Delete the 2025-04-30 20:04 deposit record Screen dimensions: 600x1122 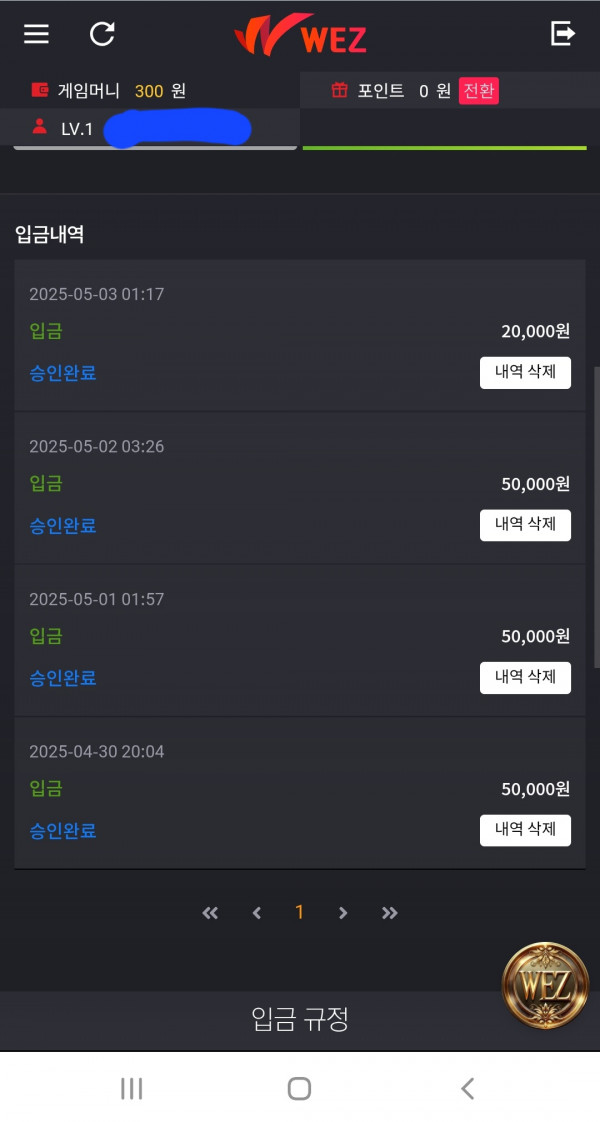[x=525, y=830]
